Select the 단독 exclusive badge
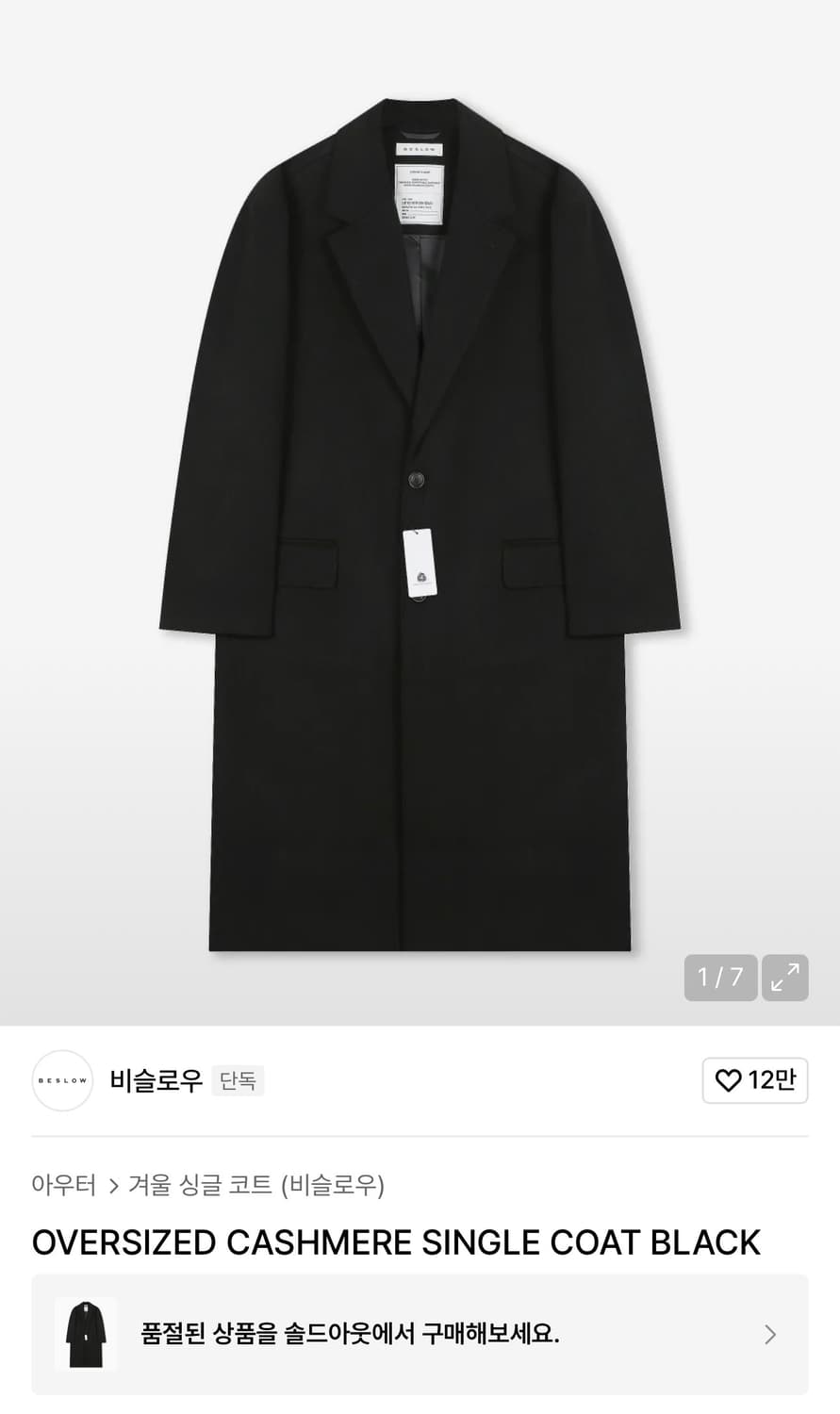The image size is (840, 1414). tap(237, 1080)
